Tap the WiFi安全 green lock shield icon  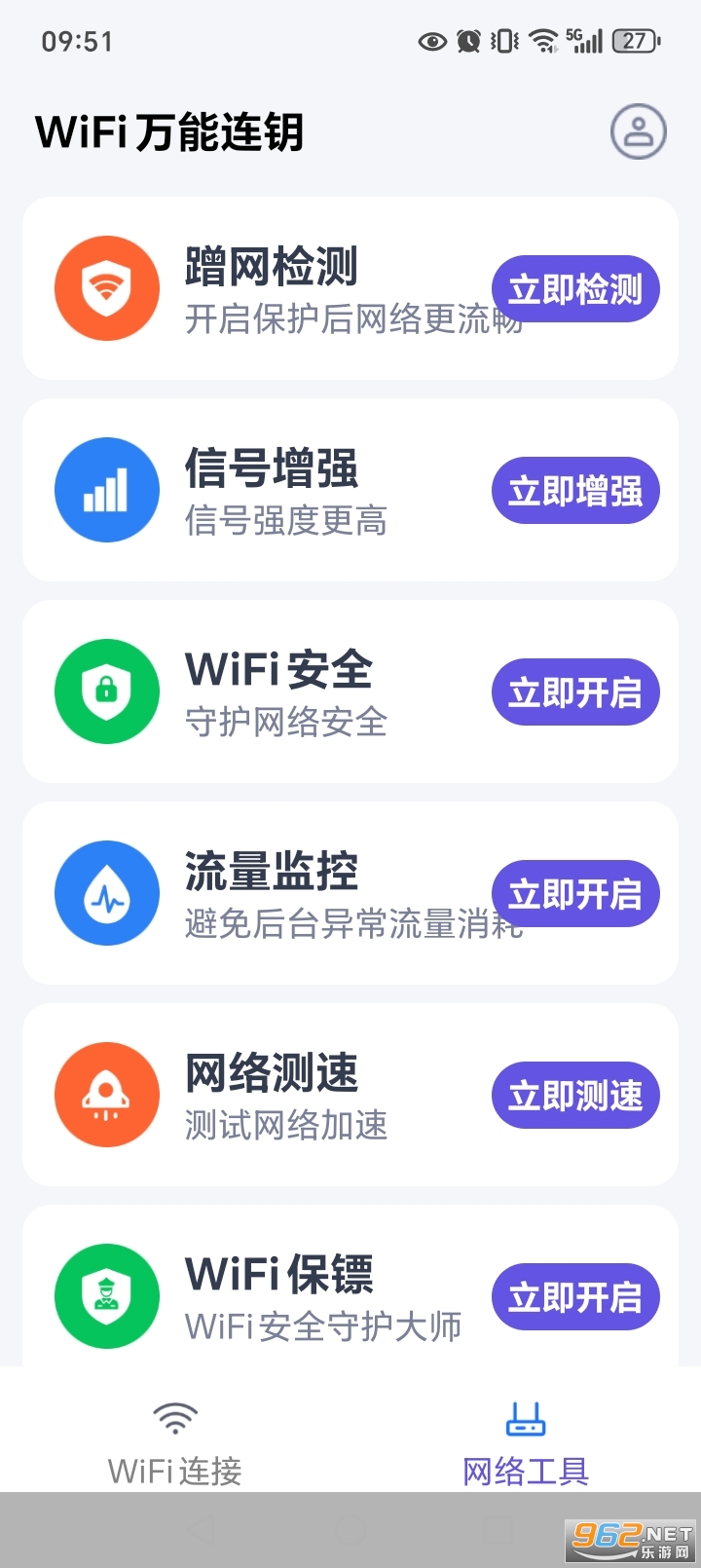[x=107, y=691]
